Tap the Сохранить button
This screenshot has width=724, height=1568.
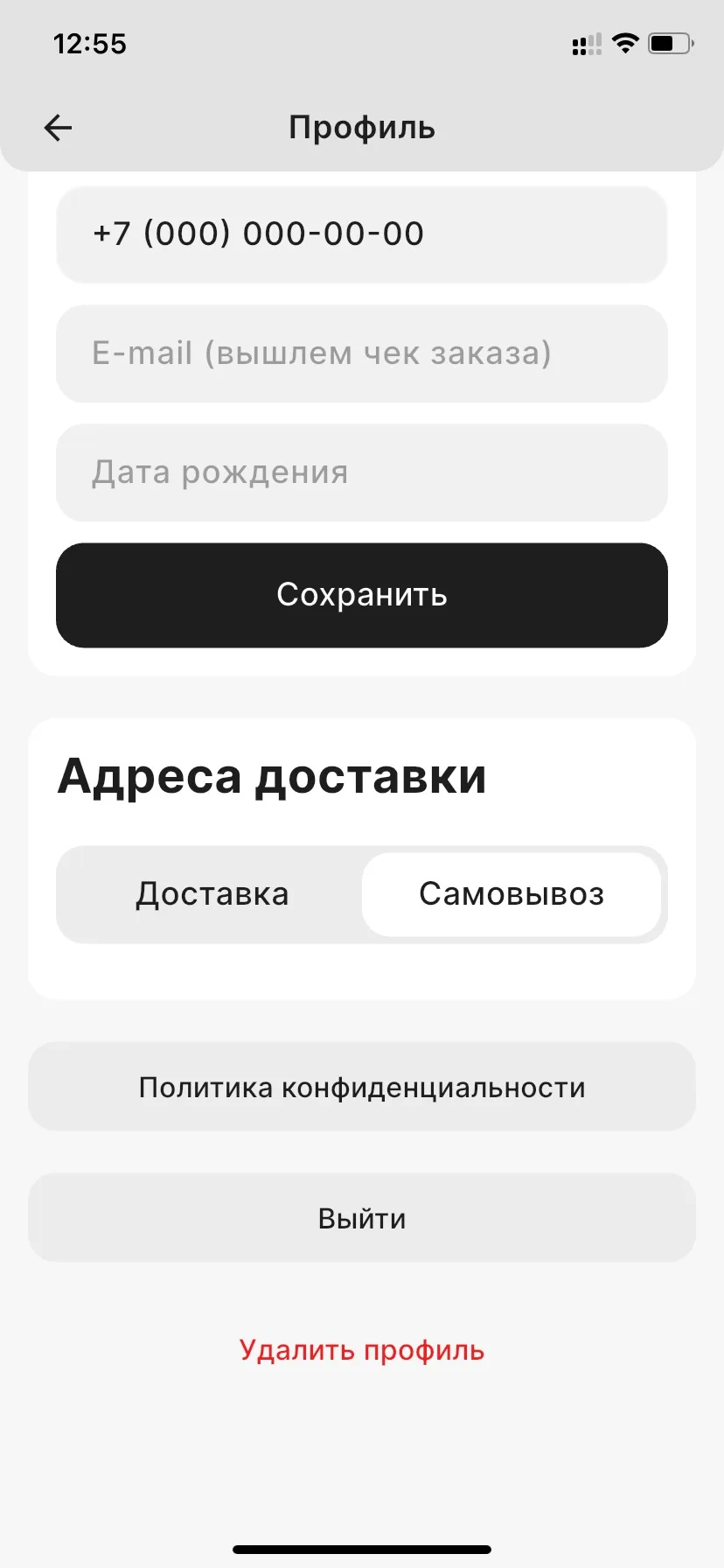point(362,595)
